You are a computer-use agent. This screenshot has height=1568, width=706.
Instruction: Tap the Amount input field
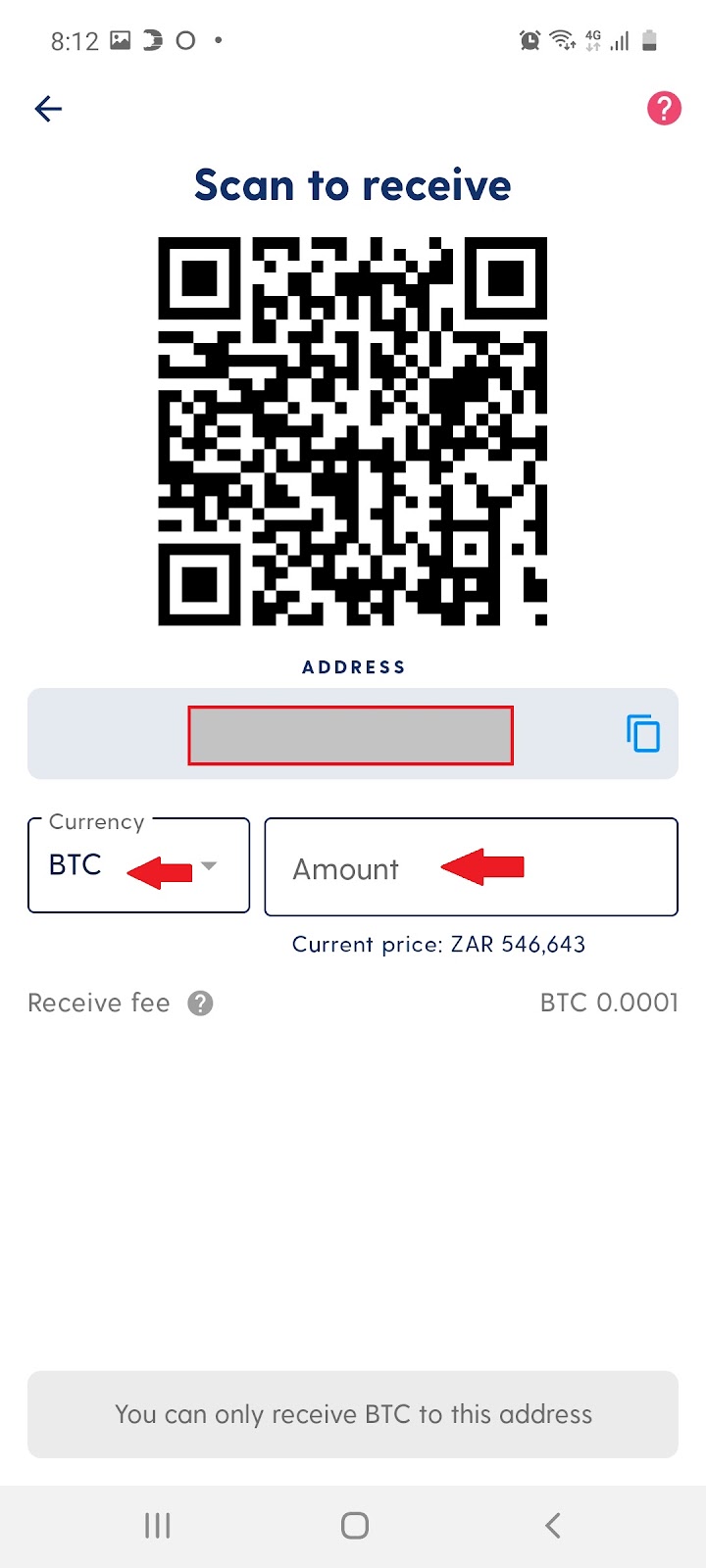(471, 867)
